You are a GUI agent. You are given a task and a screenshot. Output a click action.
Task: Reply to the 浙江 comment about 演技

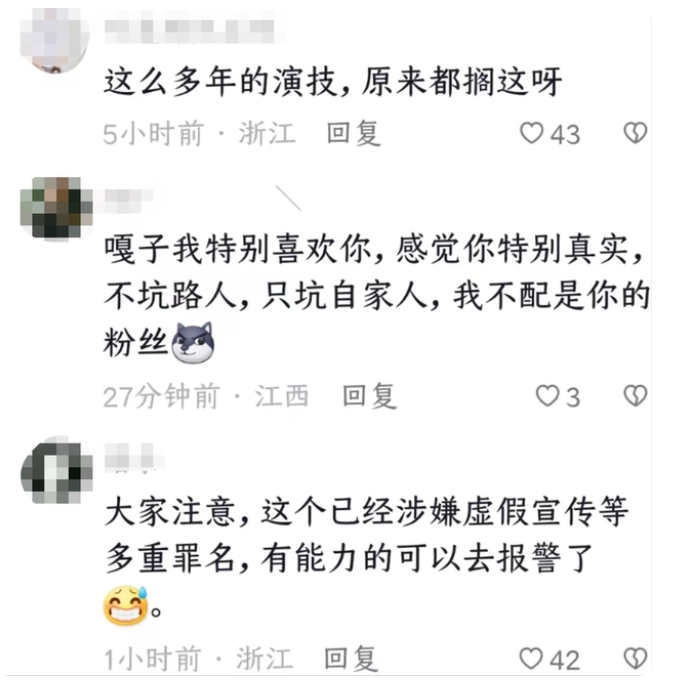[x=354, y=133]
